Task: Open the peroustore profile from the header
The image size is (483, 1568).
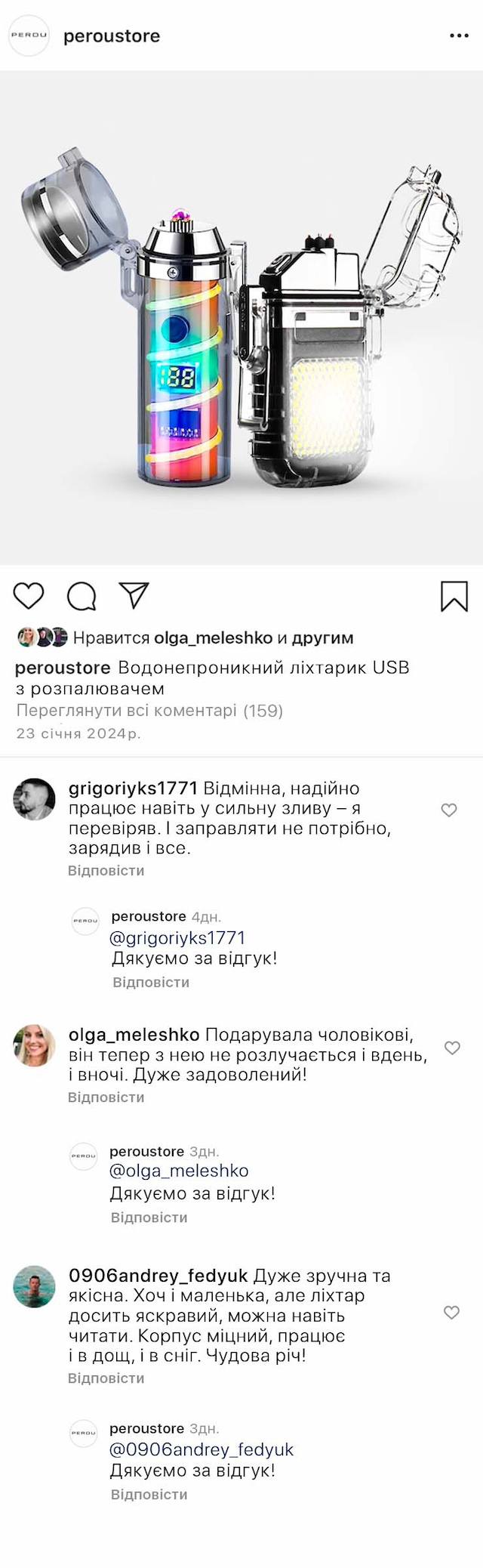Action: 112,35
